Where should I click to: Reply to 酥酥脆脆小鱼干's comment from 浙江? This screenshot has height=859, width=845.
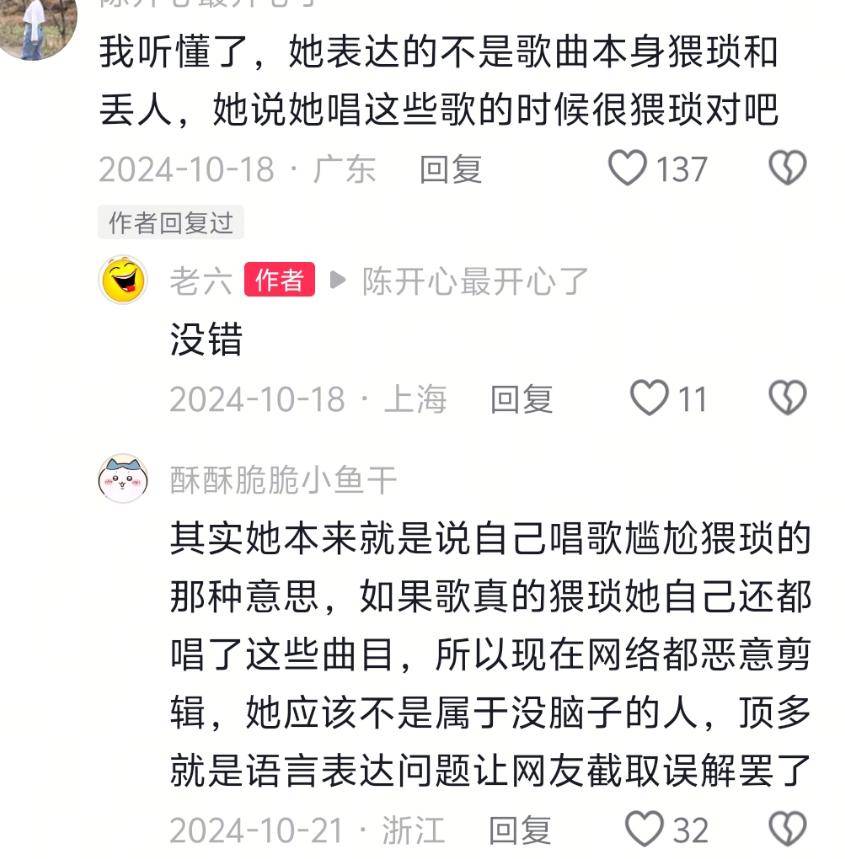[x=520, y=830]
